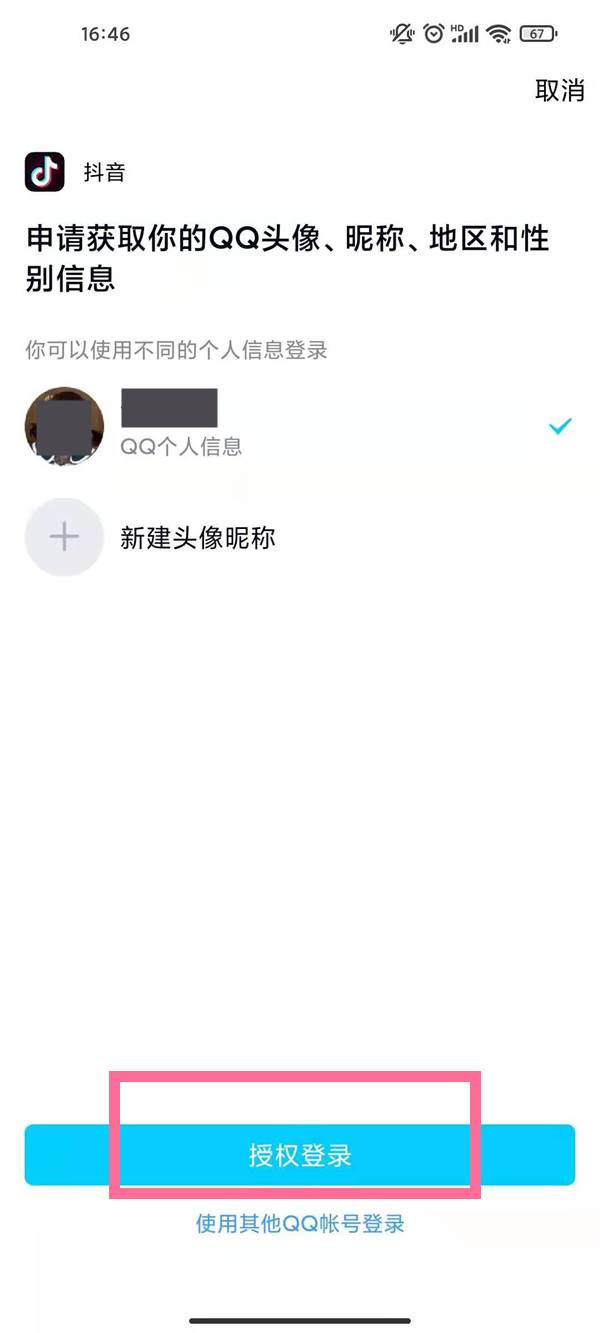
Task: Open 使用其他QQ帐号登录 link
Action: [x=300, y=1223]
